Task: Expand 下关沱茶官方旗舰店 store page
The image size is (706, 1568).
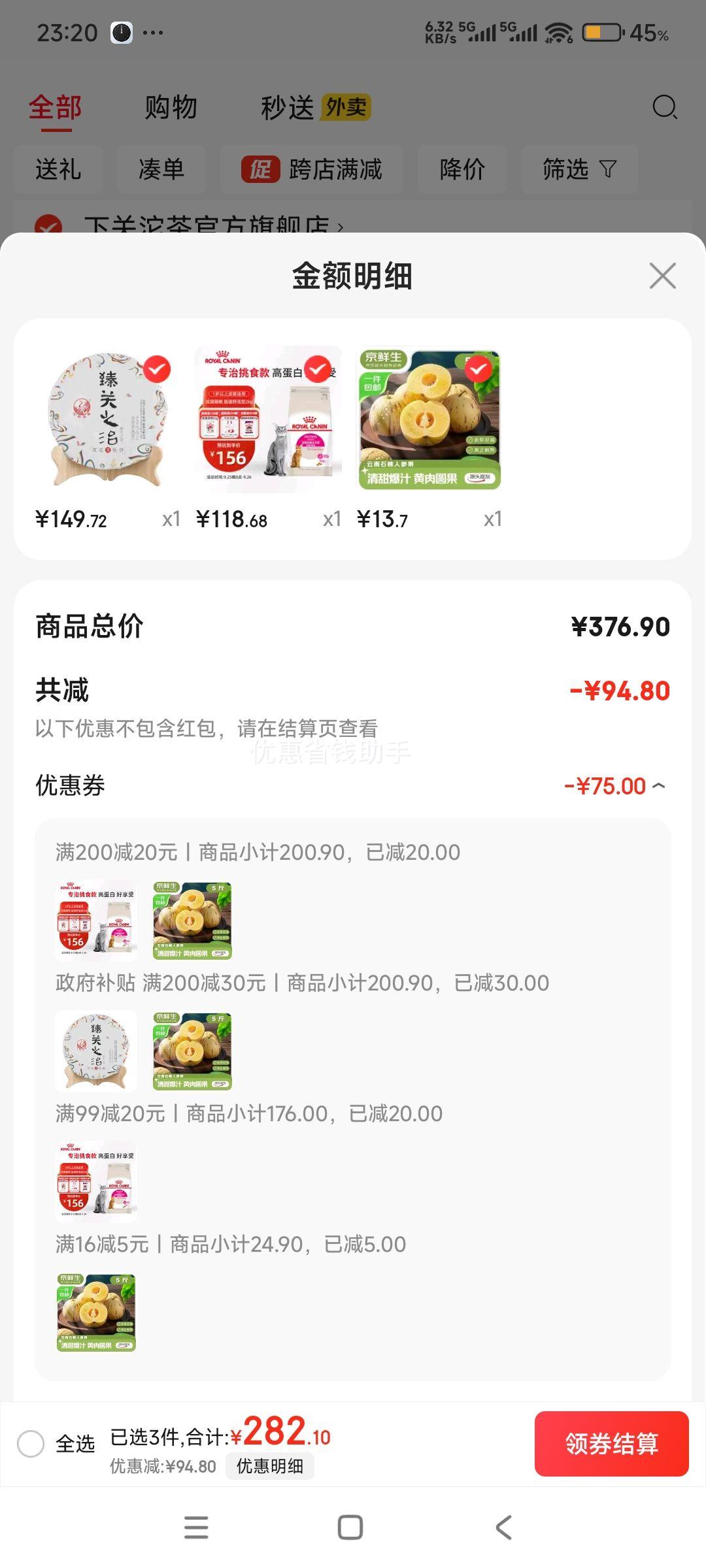Action: pyautogui.click(x=209, y=225)
